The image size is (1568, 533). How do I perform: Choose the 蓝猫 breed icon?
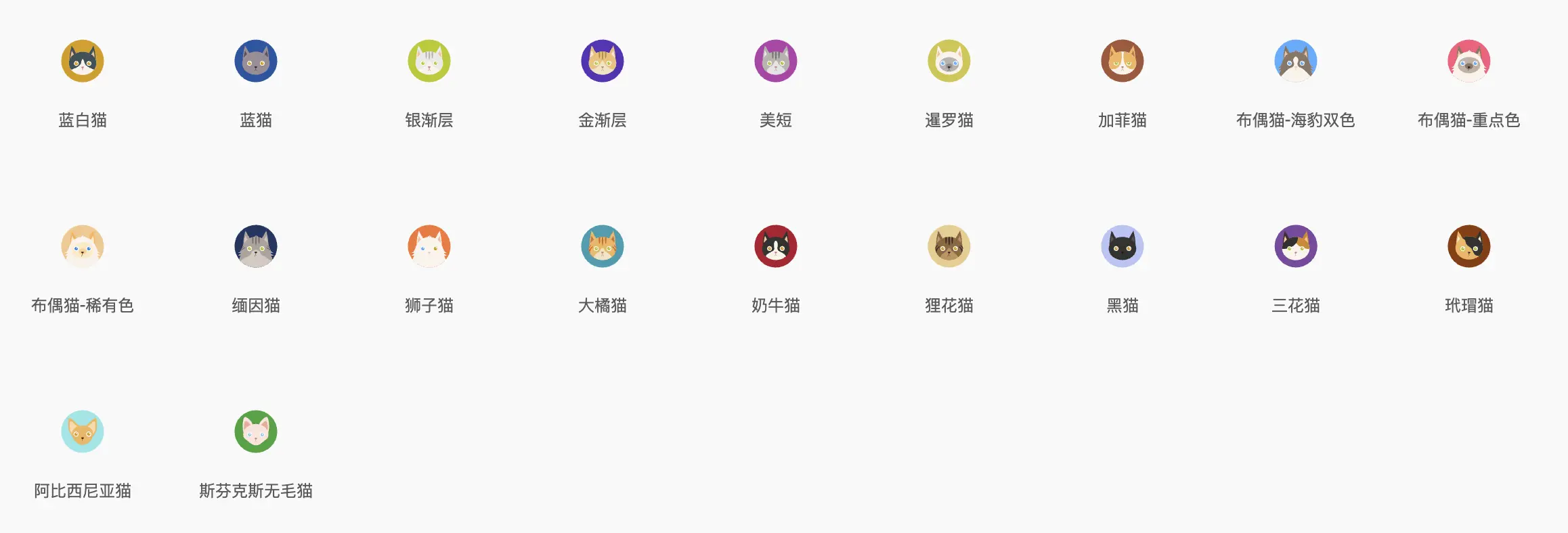[256, 61]
